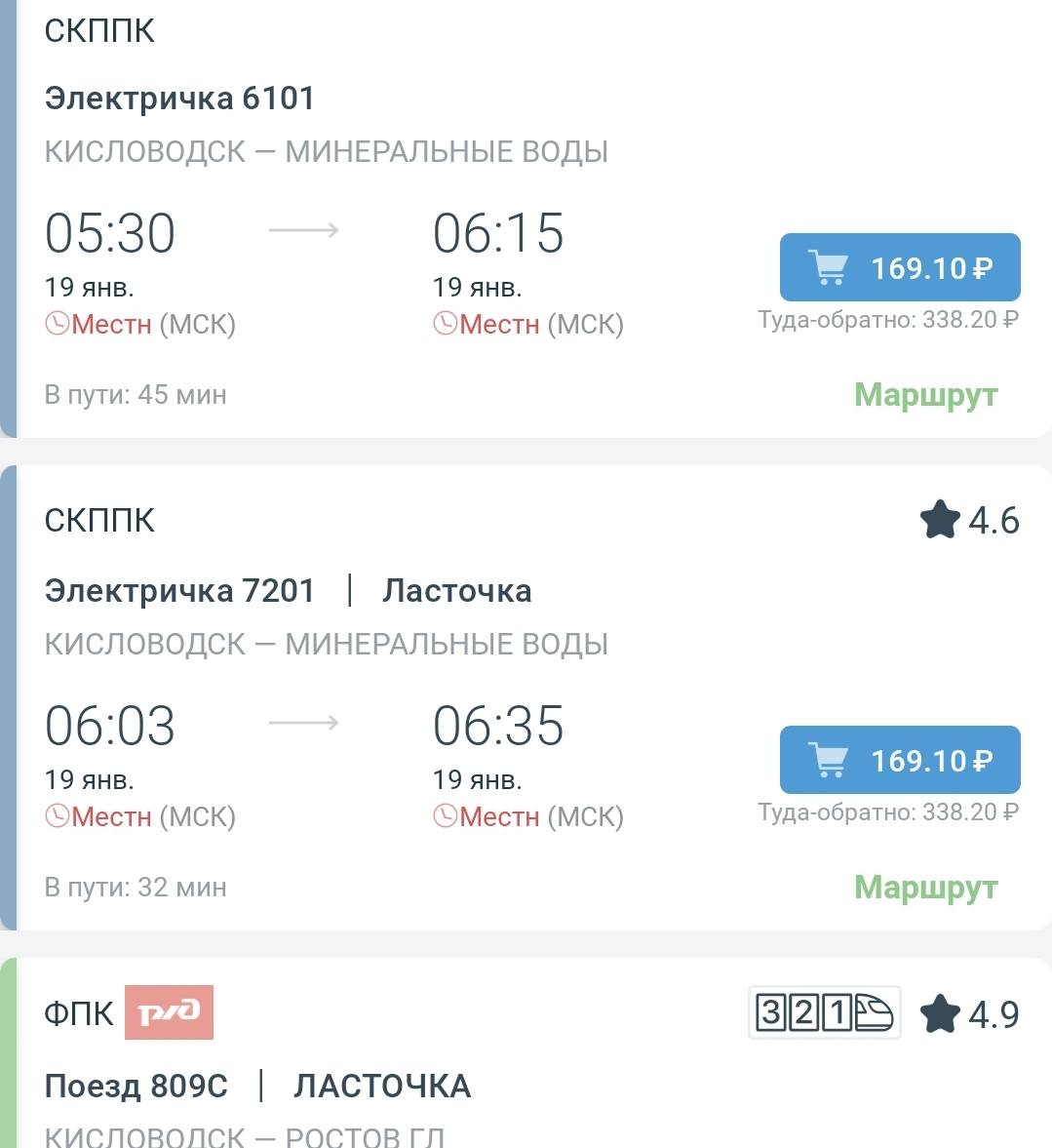Expand the Маршрут details for Электричка 6101

tap(924, 394)
